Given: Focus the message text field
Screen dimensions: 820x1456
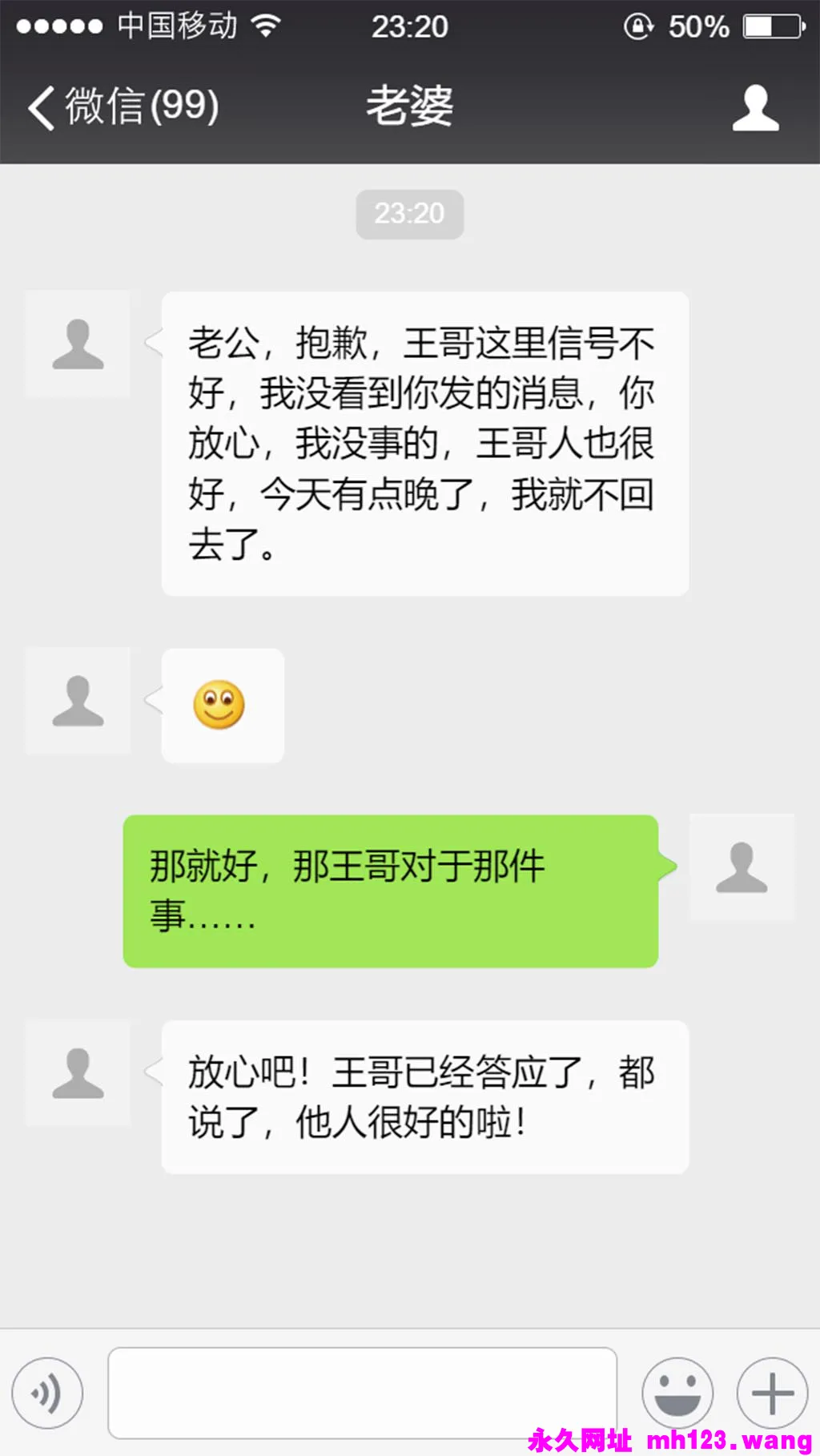Looking at the screenshot, I should tap(362, 1394).
